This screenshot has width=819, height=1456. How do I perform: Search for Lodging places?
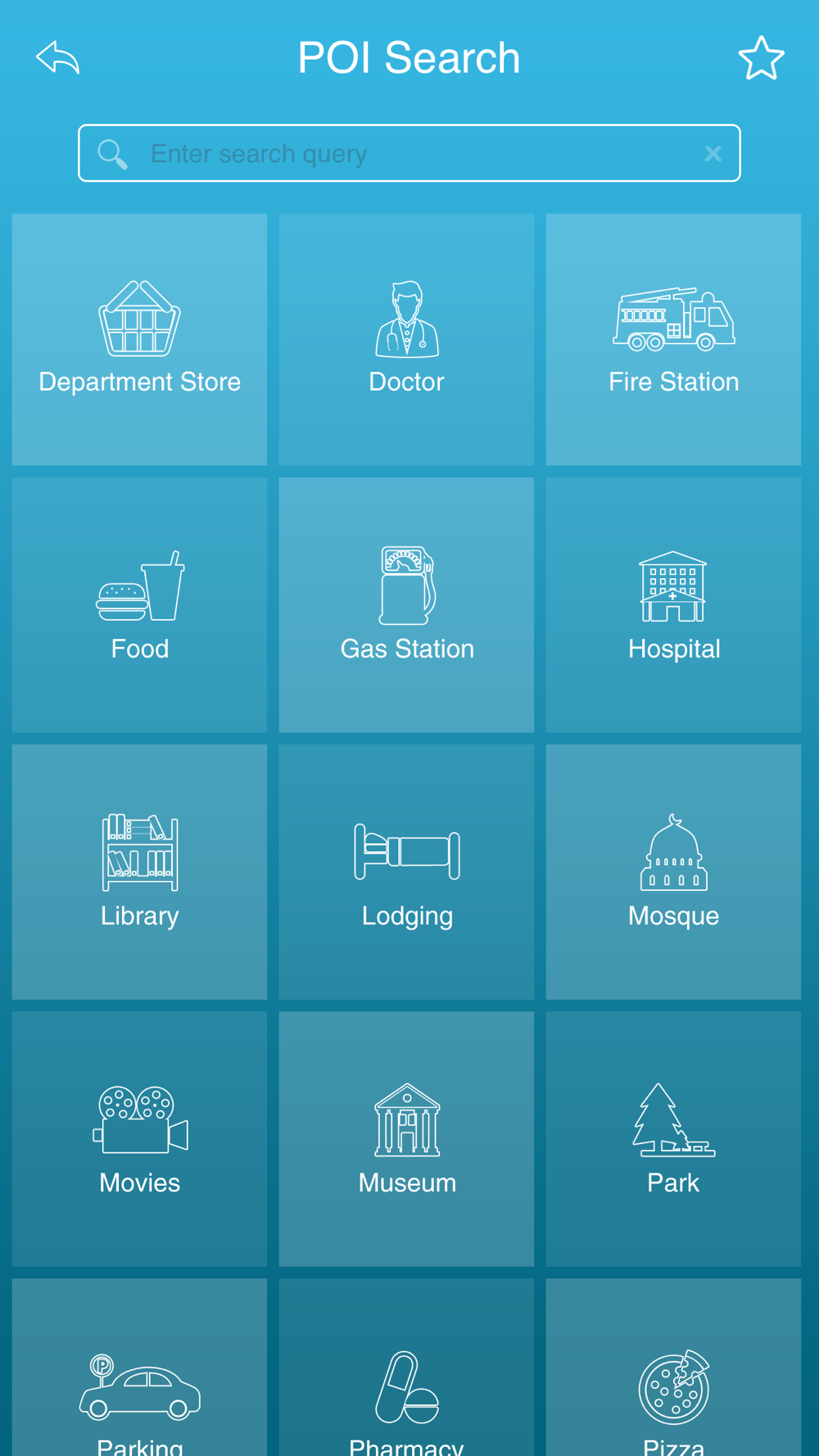[x=406, y=872]
